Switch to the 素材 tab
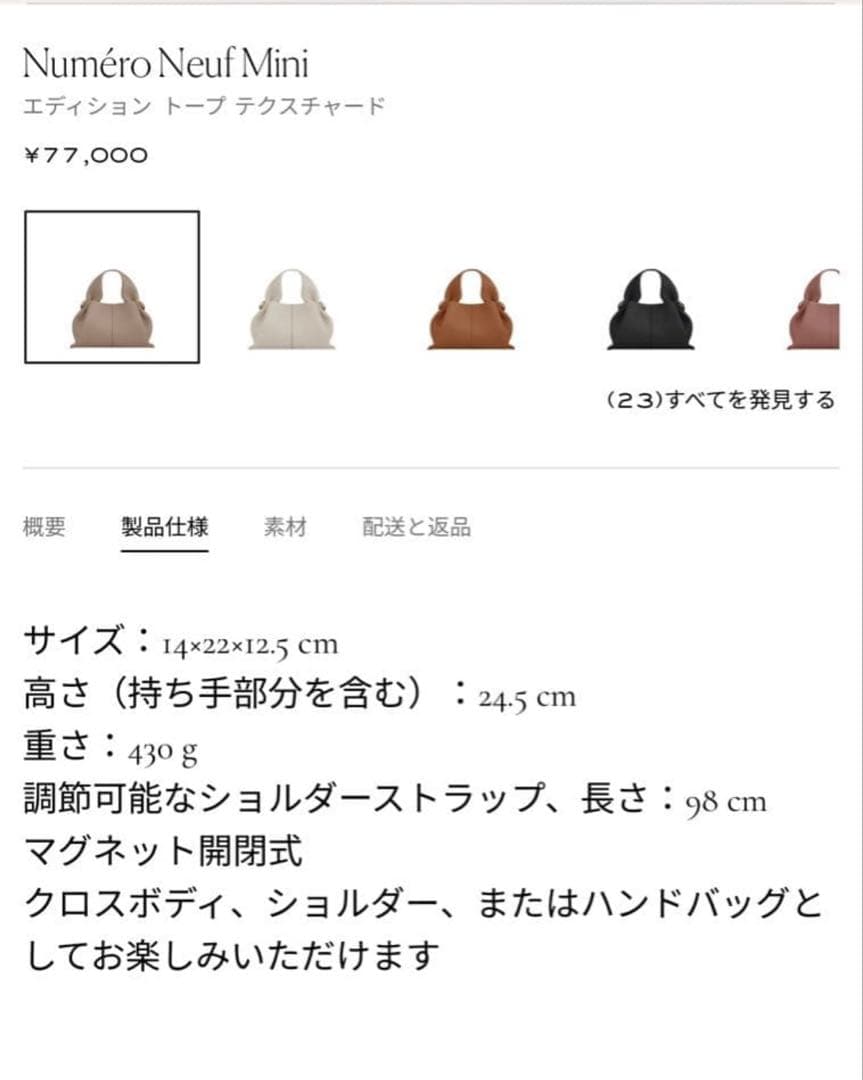This screenshot has height=1080, width=863. pos(285,527)
